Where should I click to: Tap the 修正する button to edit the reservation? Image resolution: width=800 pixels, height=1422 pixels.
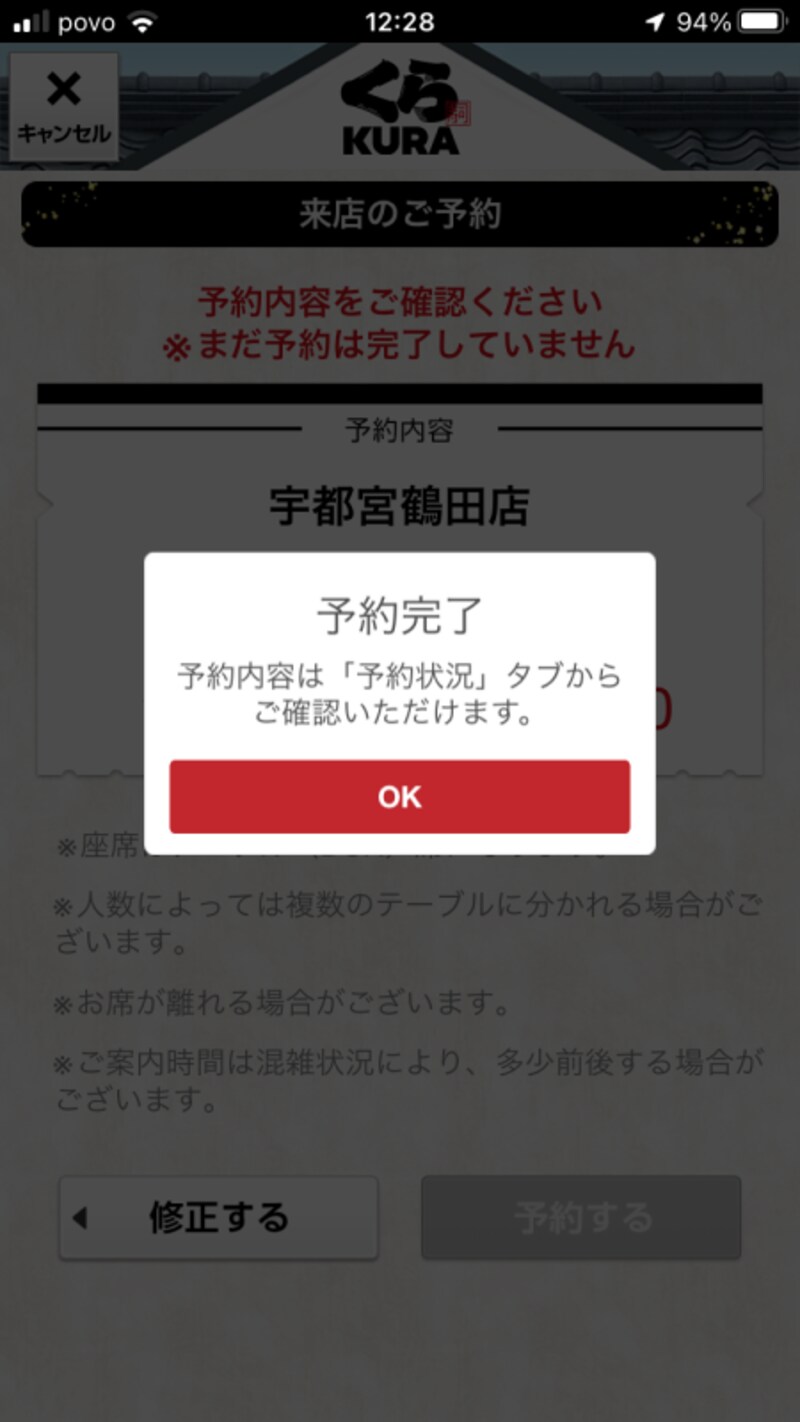coord(218,1218)
